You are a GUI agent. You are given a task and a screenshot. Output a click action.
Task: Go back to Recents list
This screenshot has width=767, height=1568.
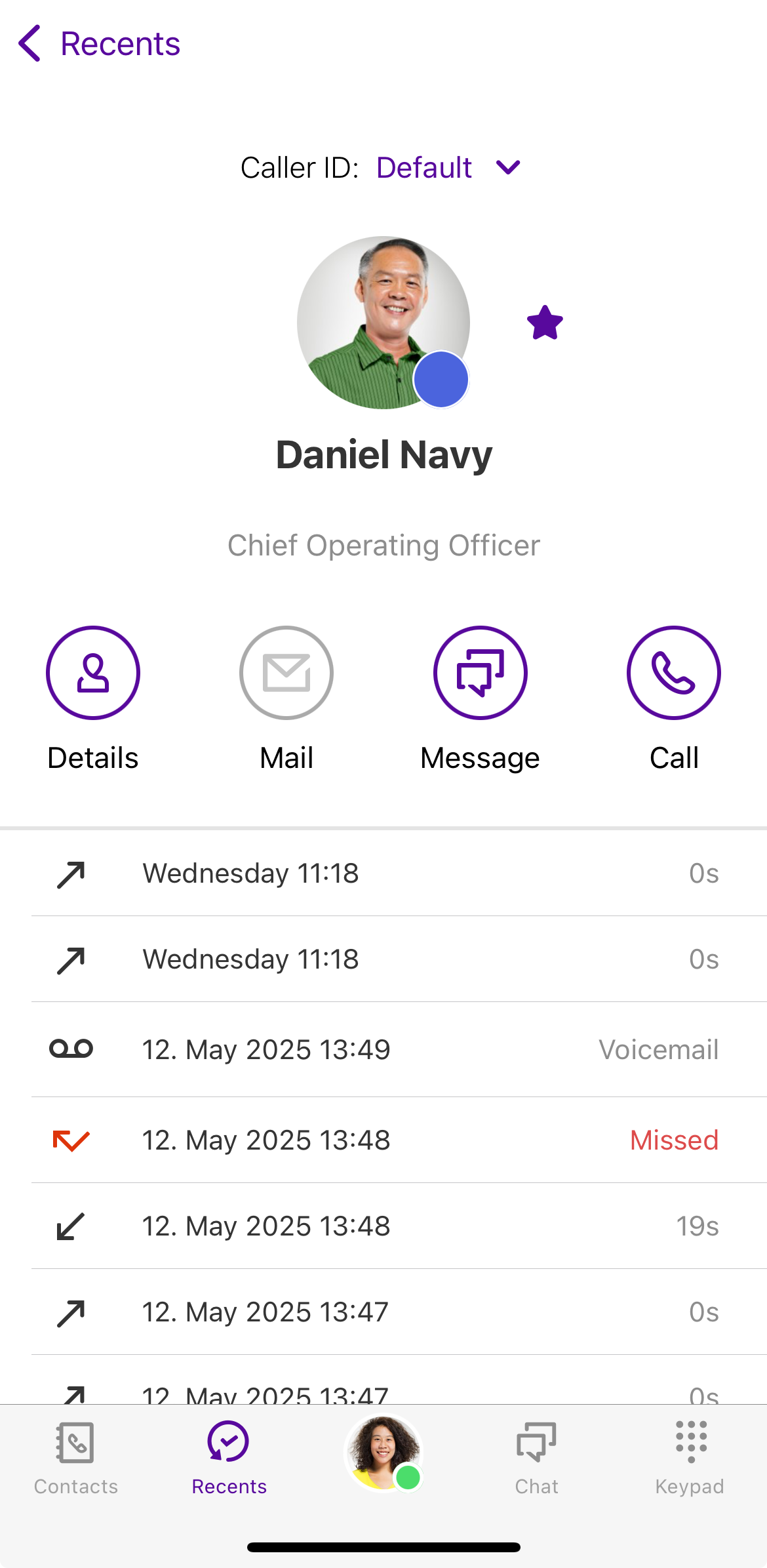click(x=98, y=44)
